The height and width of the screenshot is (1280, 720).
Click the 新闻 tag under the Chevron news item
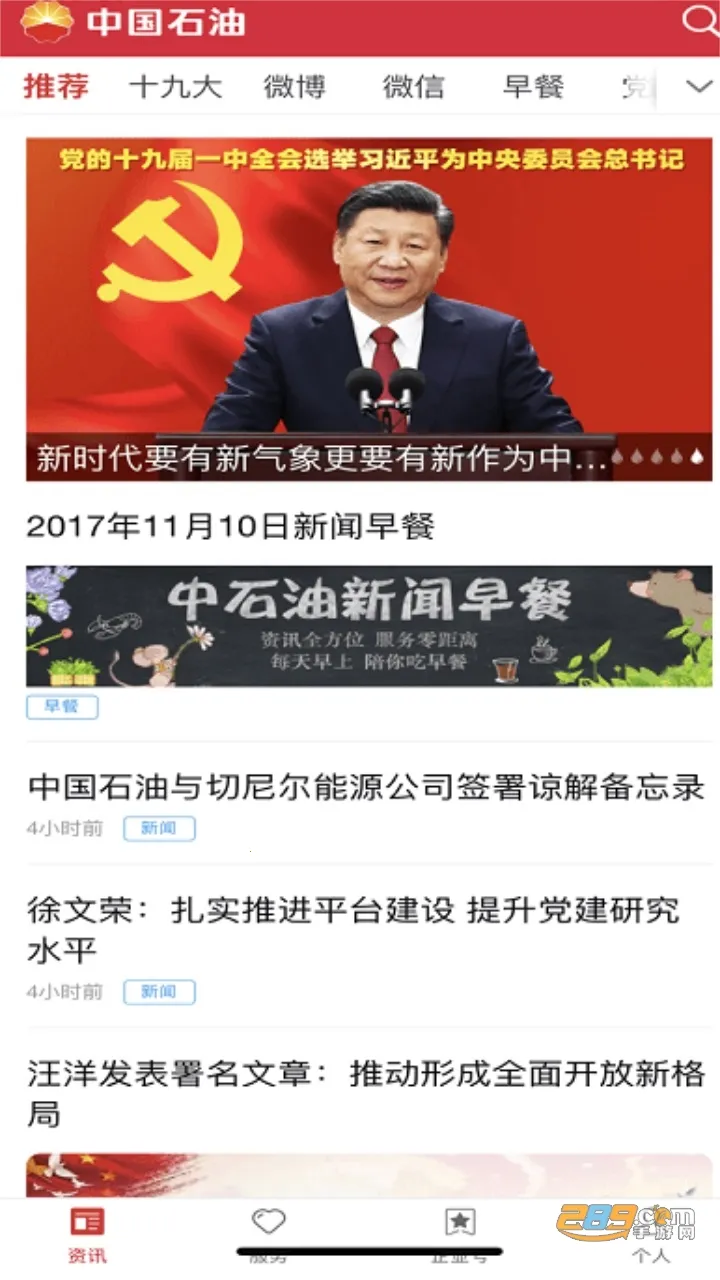(x=160, y=828)
